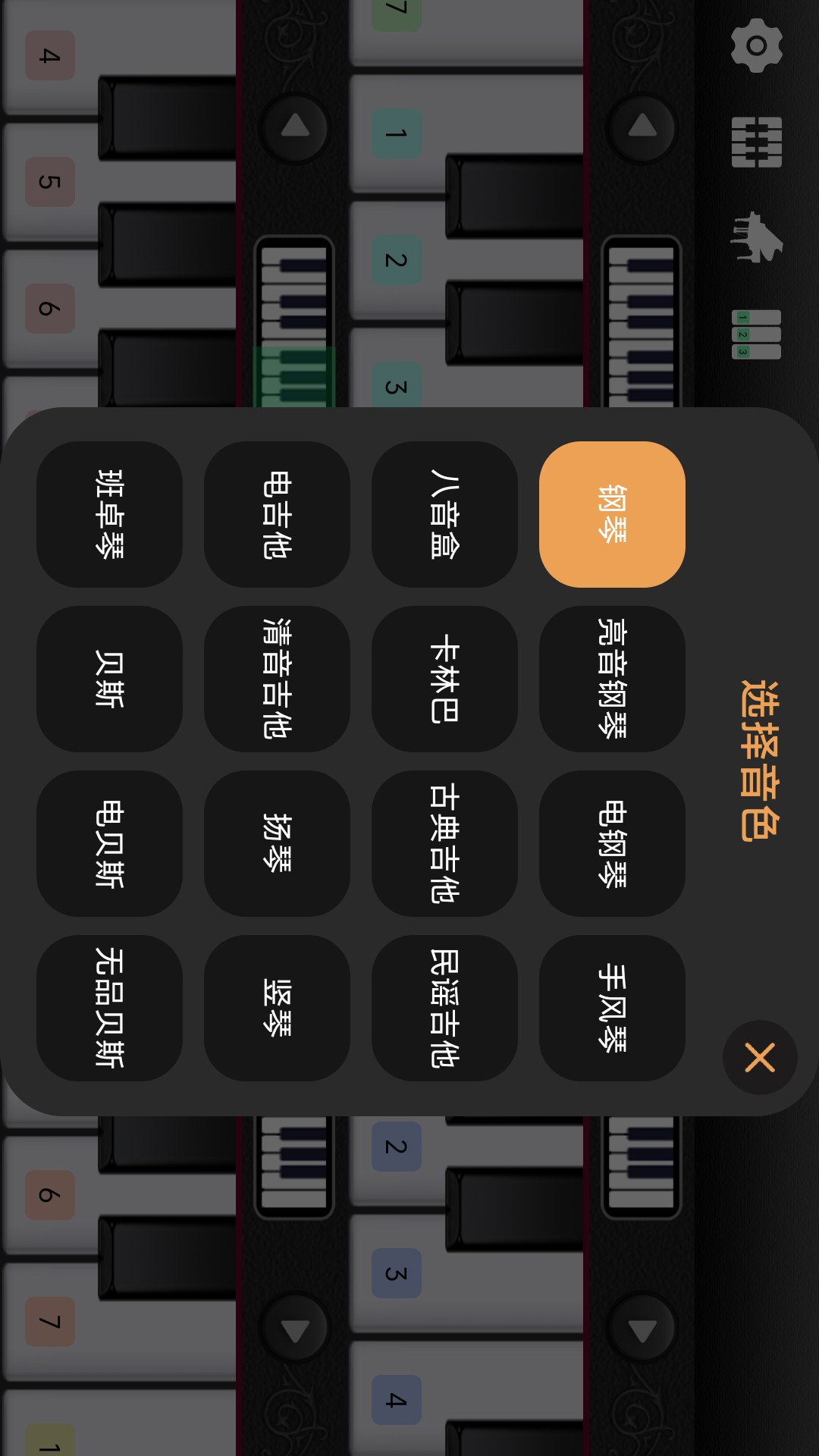Select the 卡林巴 kalimba timbre
The image size is (819, 1456).
click(444, 679)
